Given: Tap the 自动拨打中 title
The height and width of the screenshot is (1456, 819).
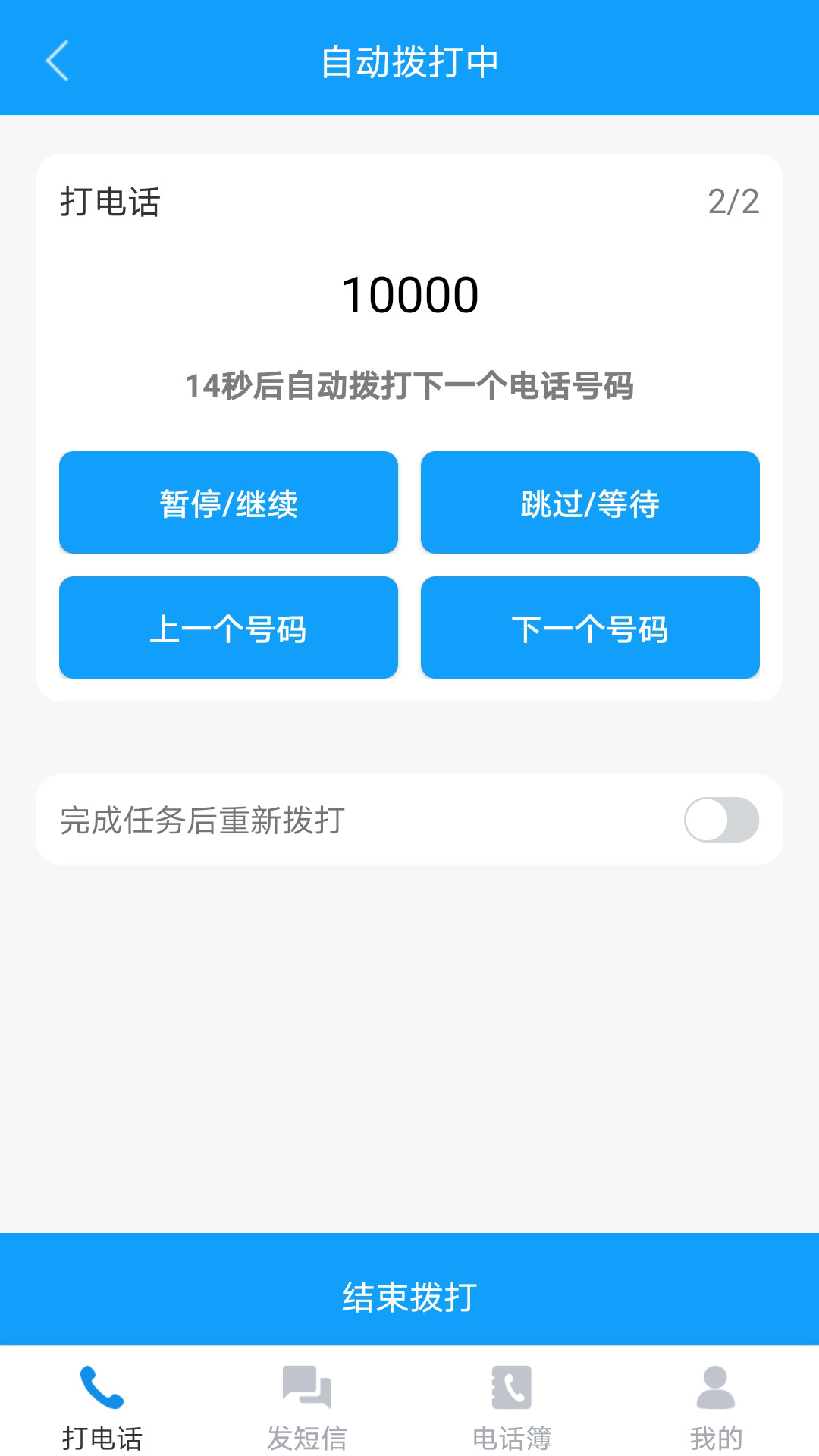Looking at the screenshot, I should pos(409,64).
